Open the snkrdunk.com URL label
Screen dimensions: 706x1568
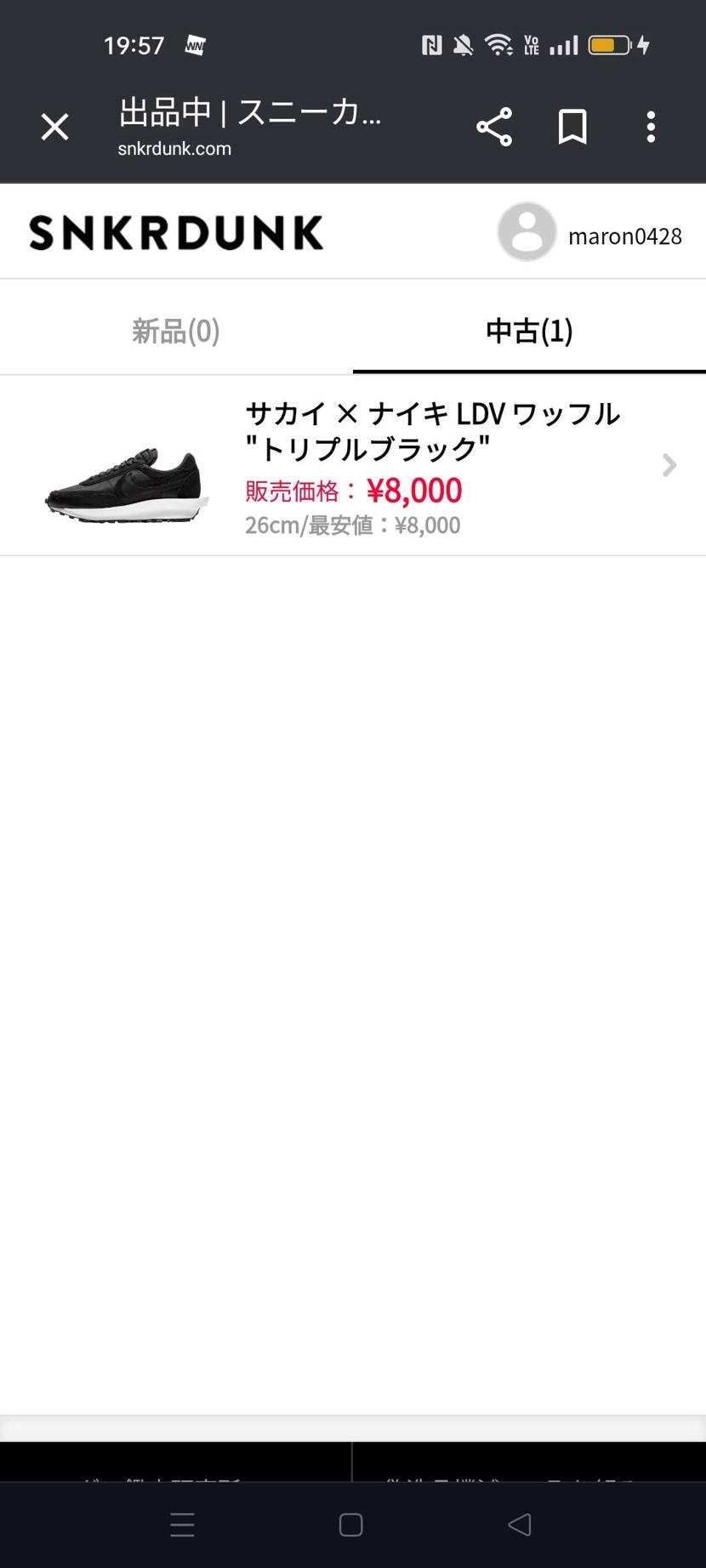point(174,147)
